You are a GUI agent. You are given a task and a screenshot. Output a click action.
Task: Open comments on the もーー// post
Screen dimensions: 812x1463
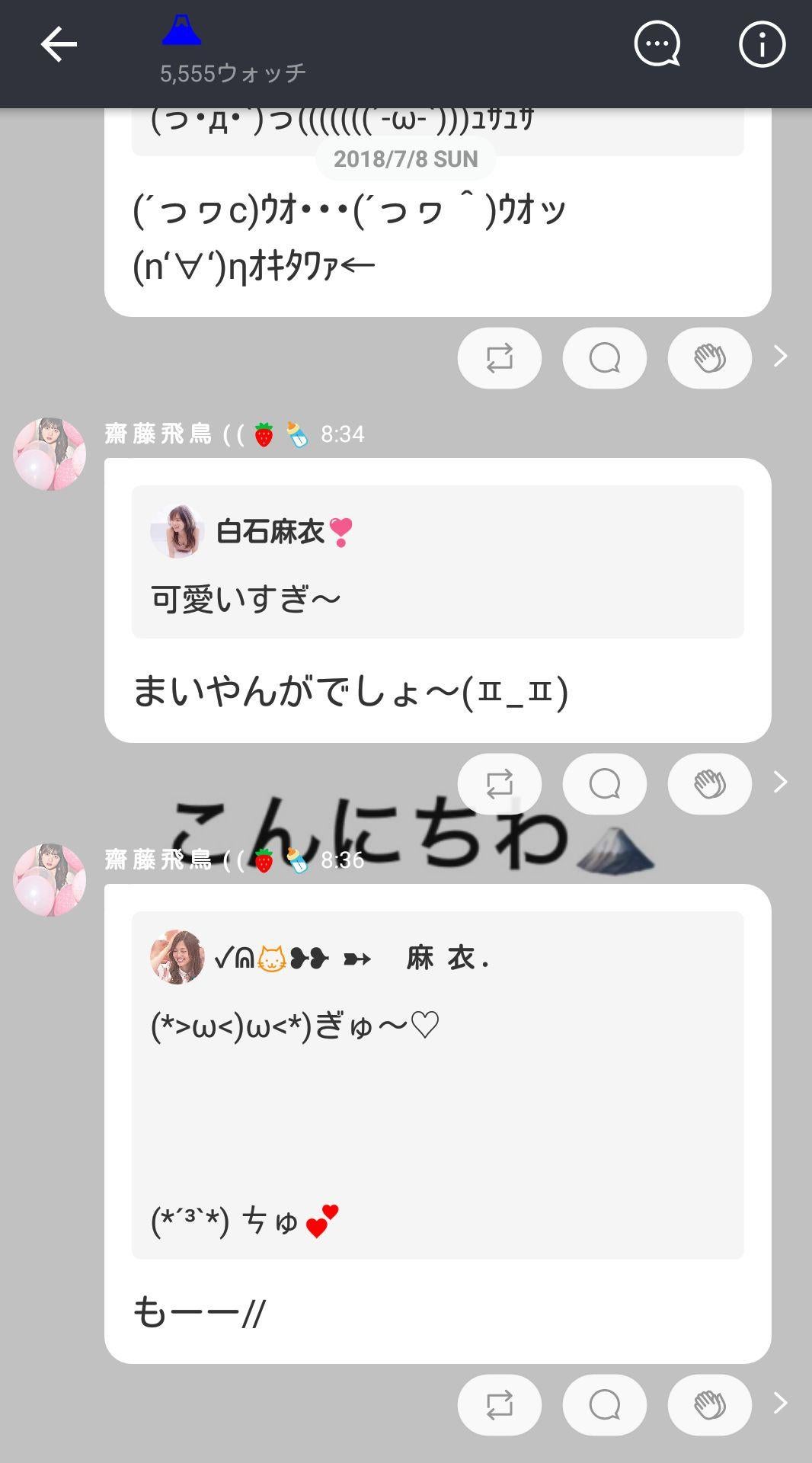click(604, 1404)
